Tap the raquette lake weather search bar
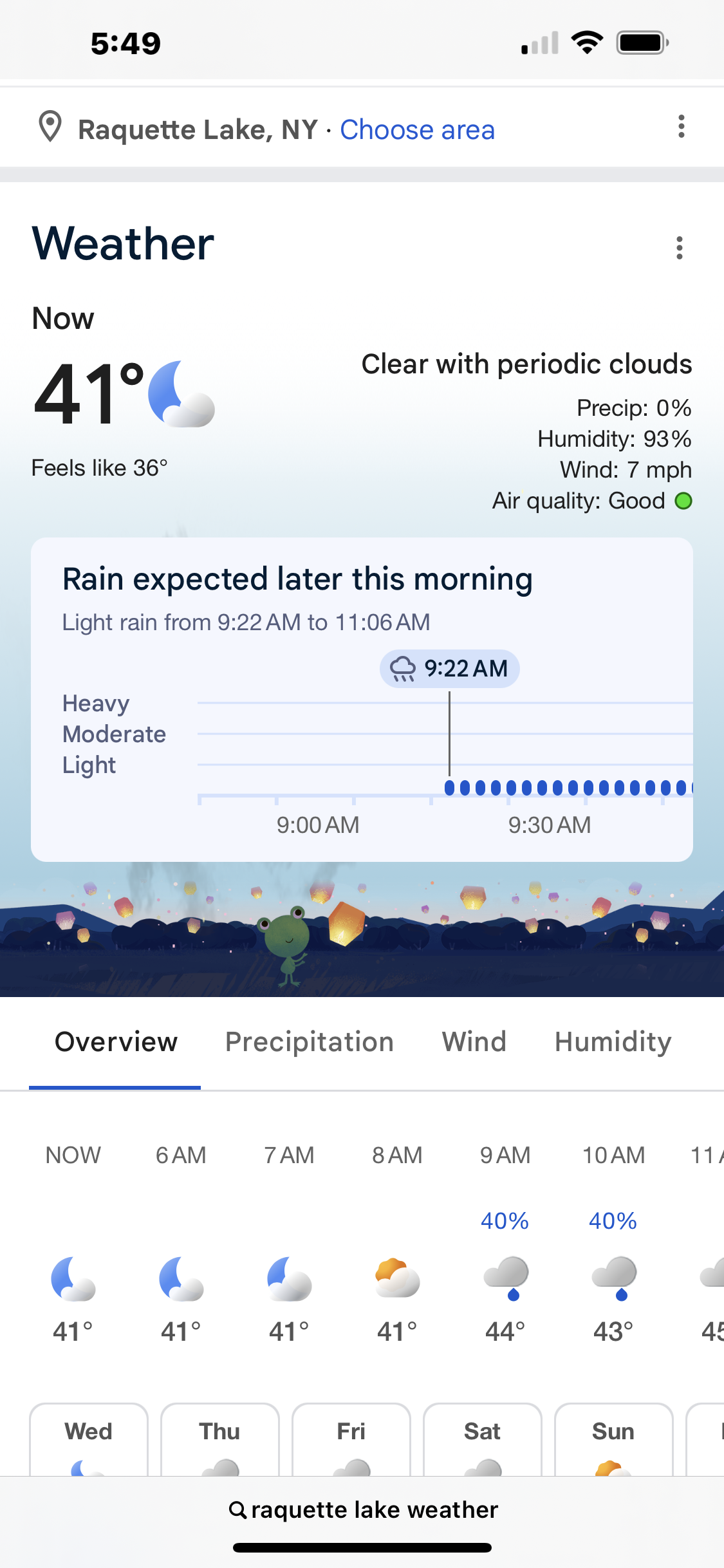This screenshot has width=724, height=1568. click(x=362, y=1509)
